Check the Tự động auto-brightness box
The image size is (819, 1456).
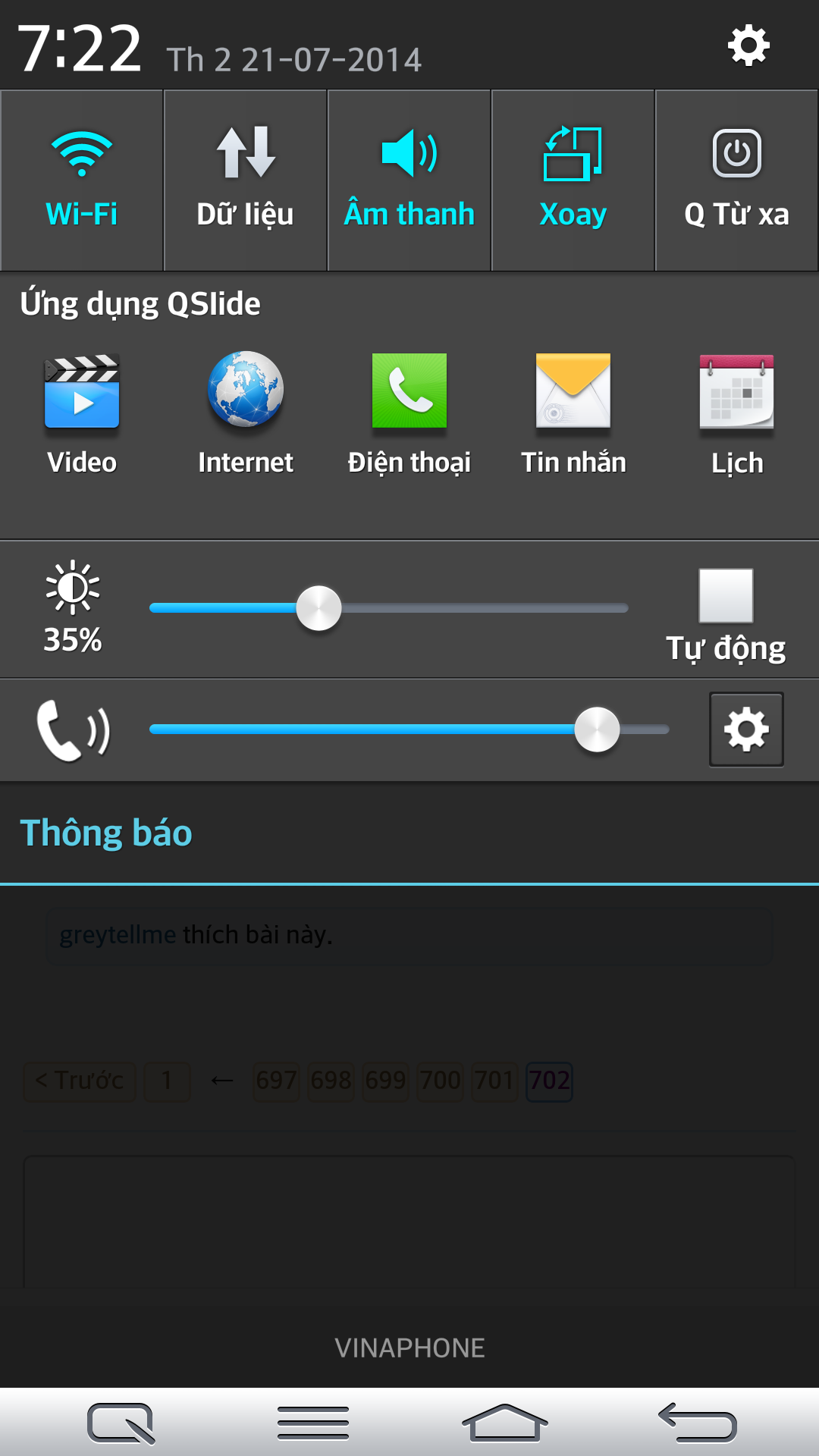[726, 596]
